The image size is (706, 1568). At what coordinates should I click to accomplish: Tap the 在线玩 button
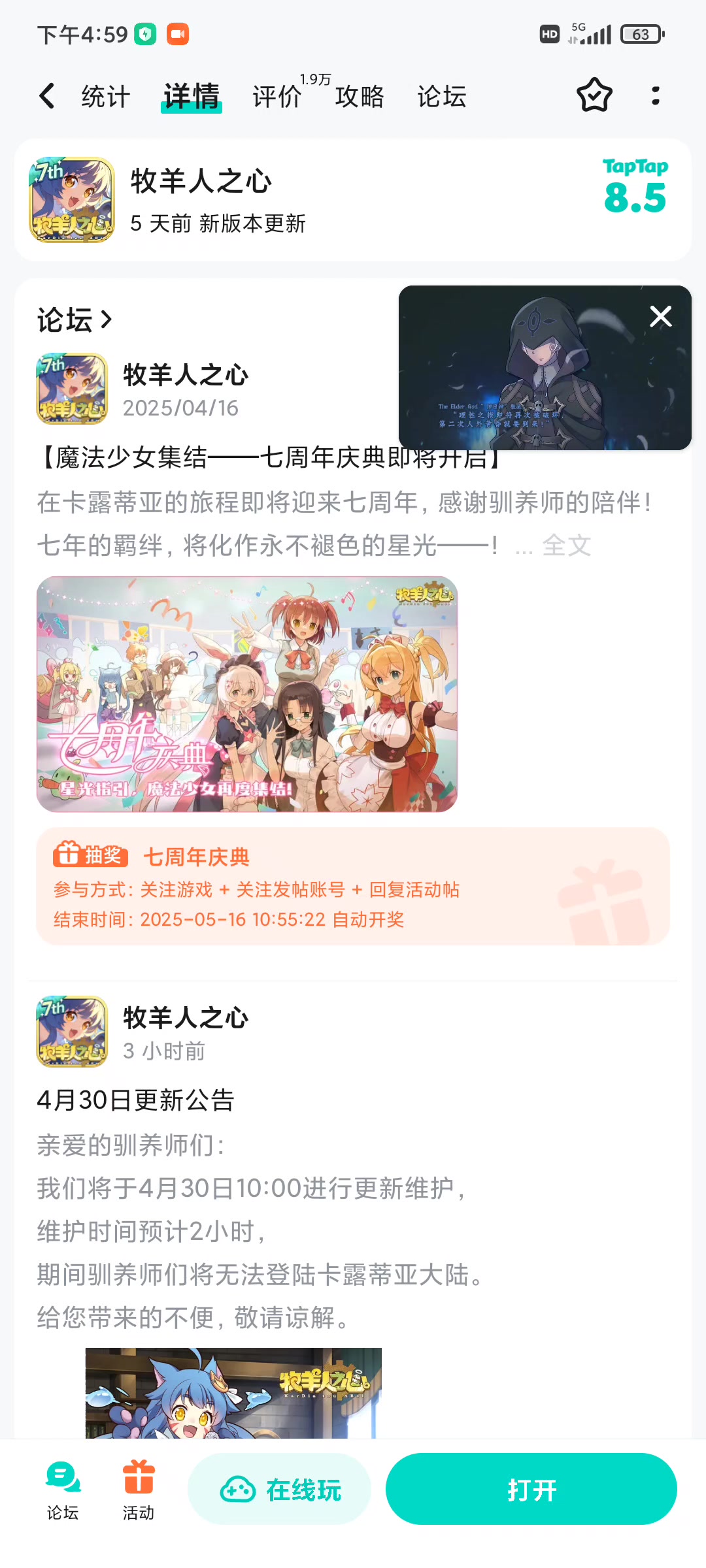(279, 1489)
